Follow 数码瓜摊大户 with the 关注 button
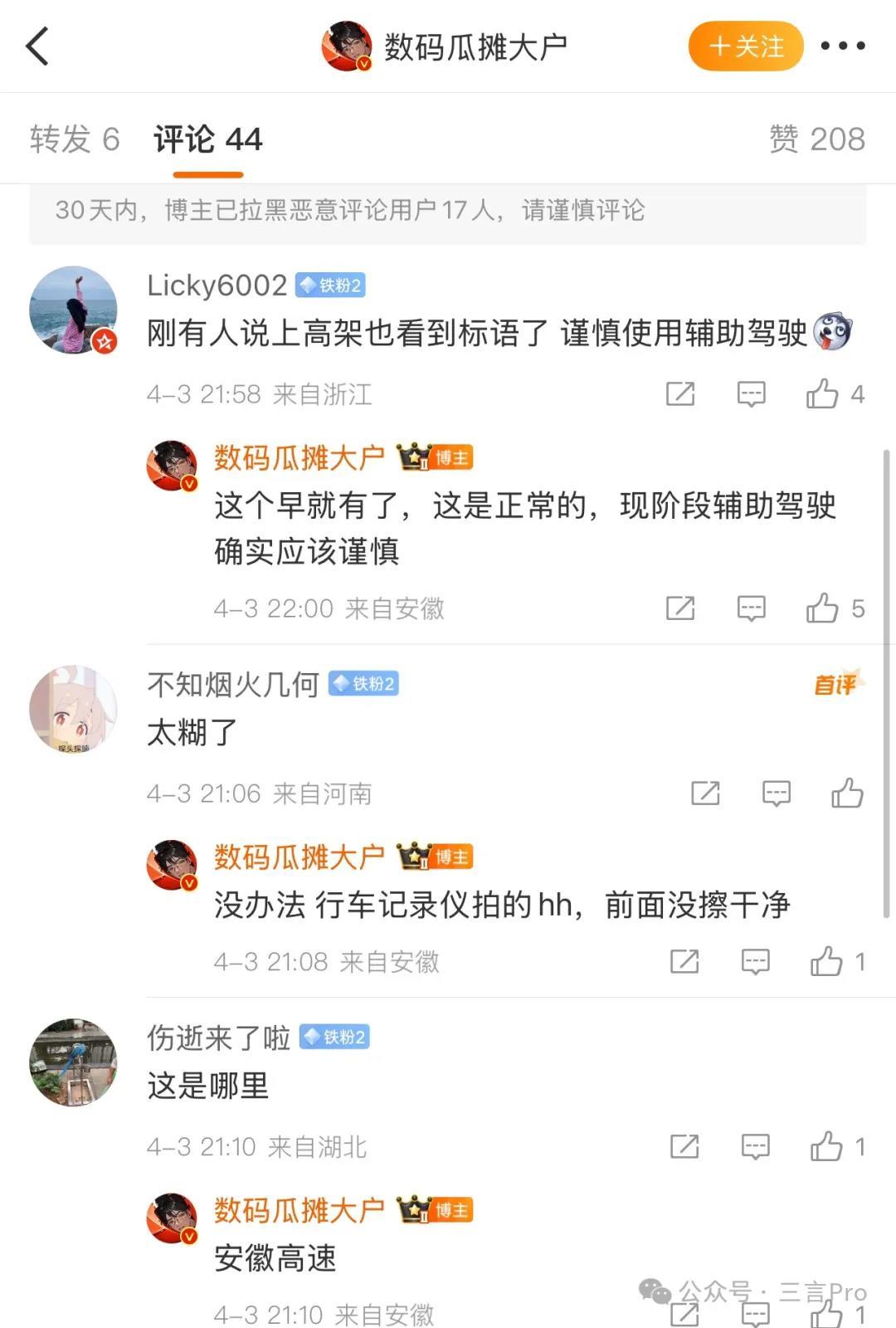 [746, 46]
